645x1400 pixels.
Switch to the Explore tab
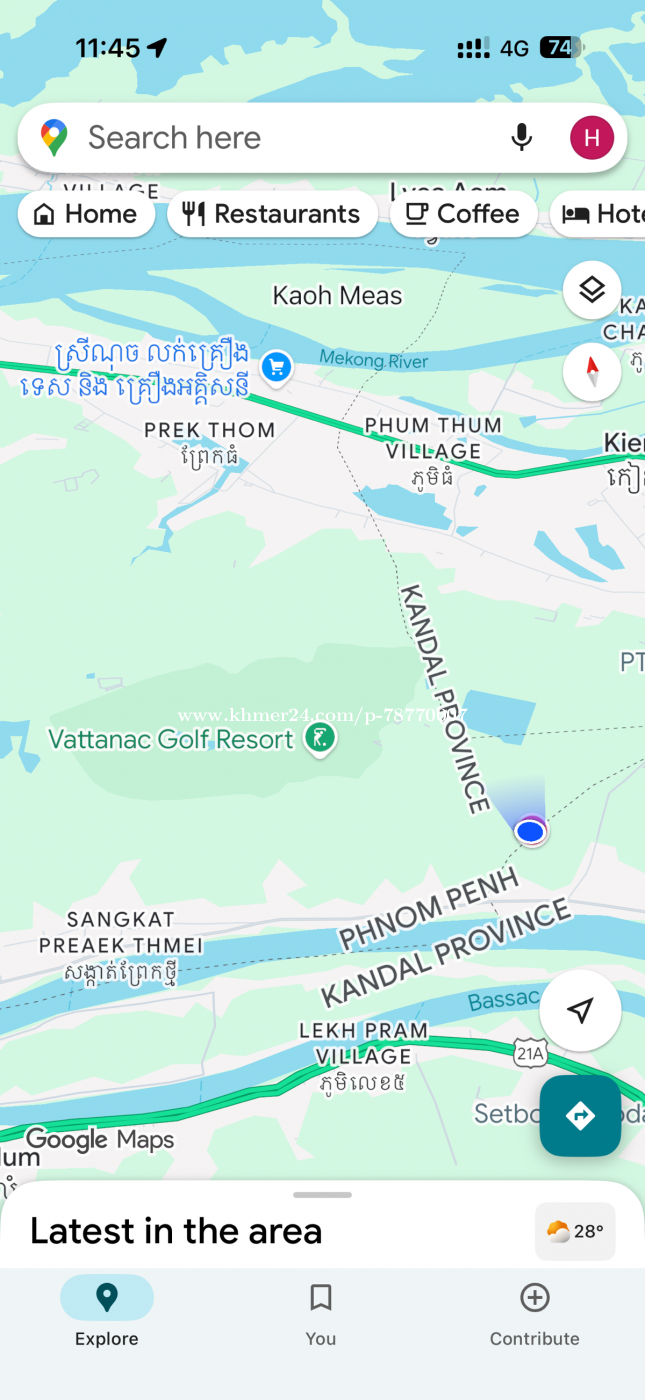tap(106, 1311)
